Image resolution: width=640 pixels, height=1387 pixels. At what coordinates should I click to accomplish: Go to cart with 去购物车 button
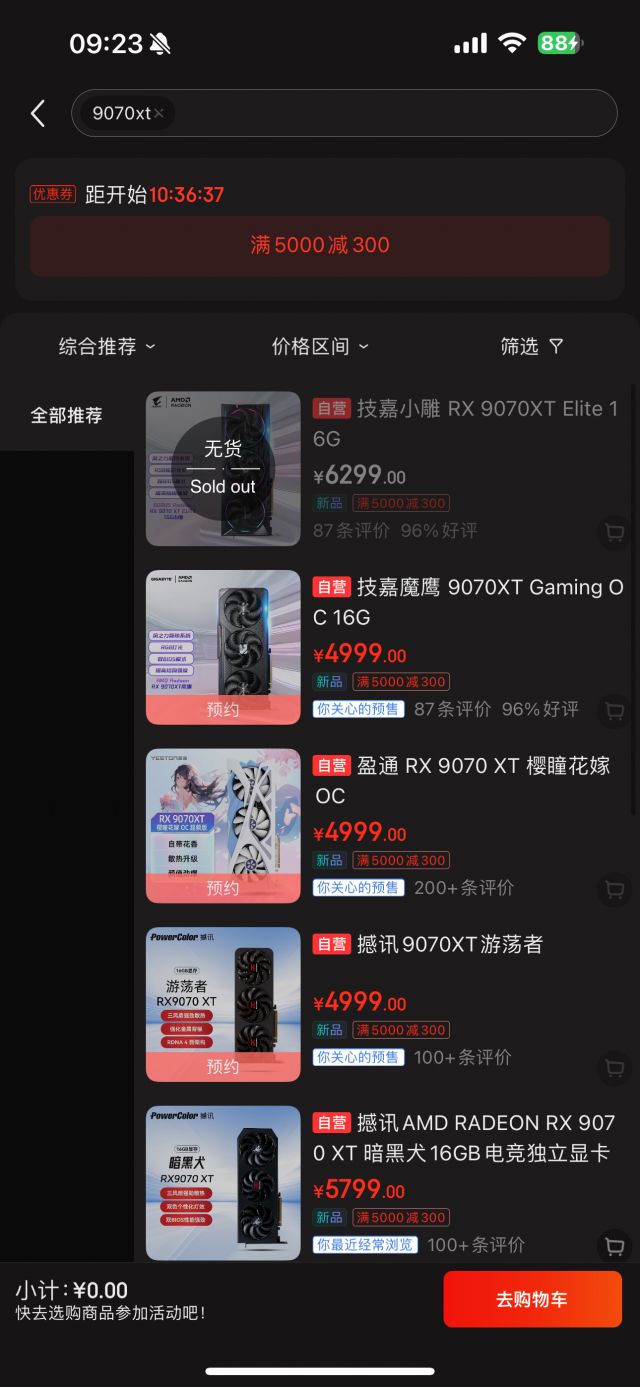532,1299
